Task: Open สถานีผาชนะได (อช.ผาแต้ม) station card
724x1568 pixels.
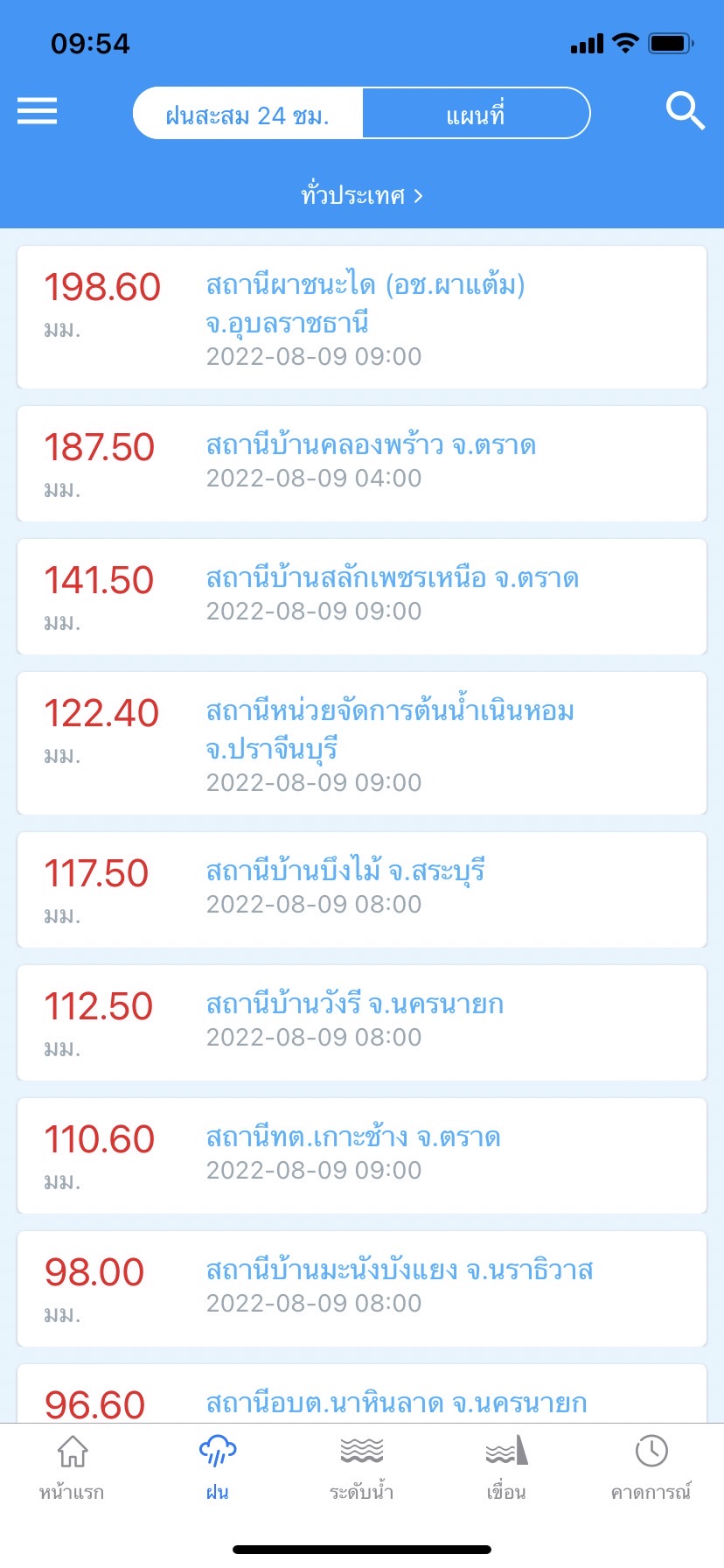Action: click(x=362, y=318)
